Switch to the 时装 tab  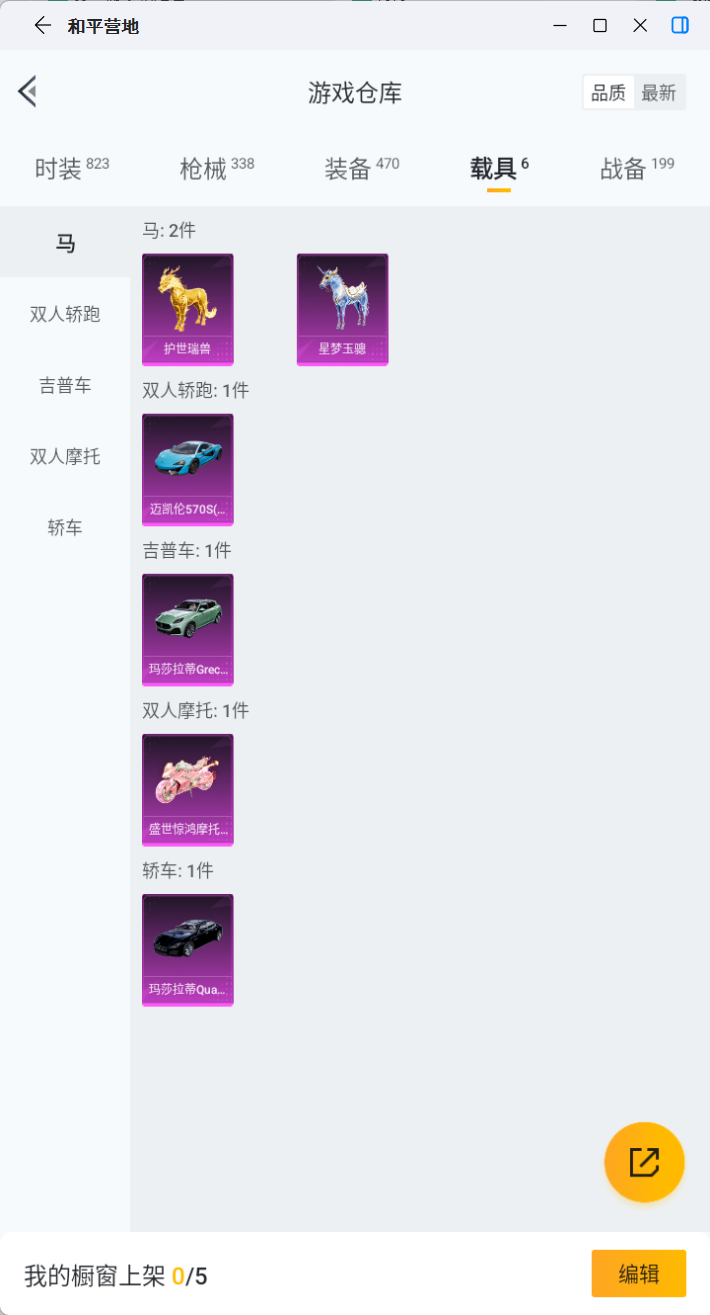click(71, 168)
